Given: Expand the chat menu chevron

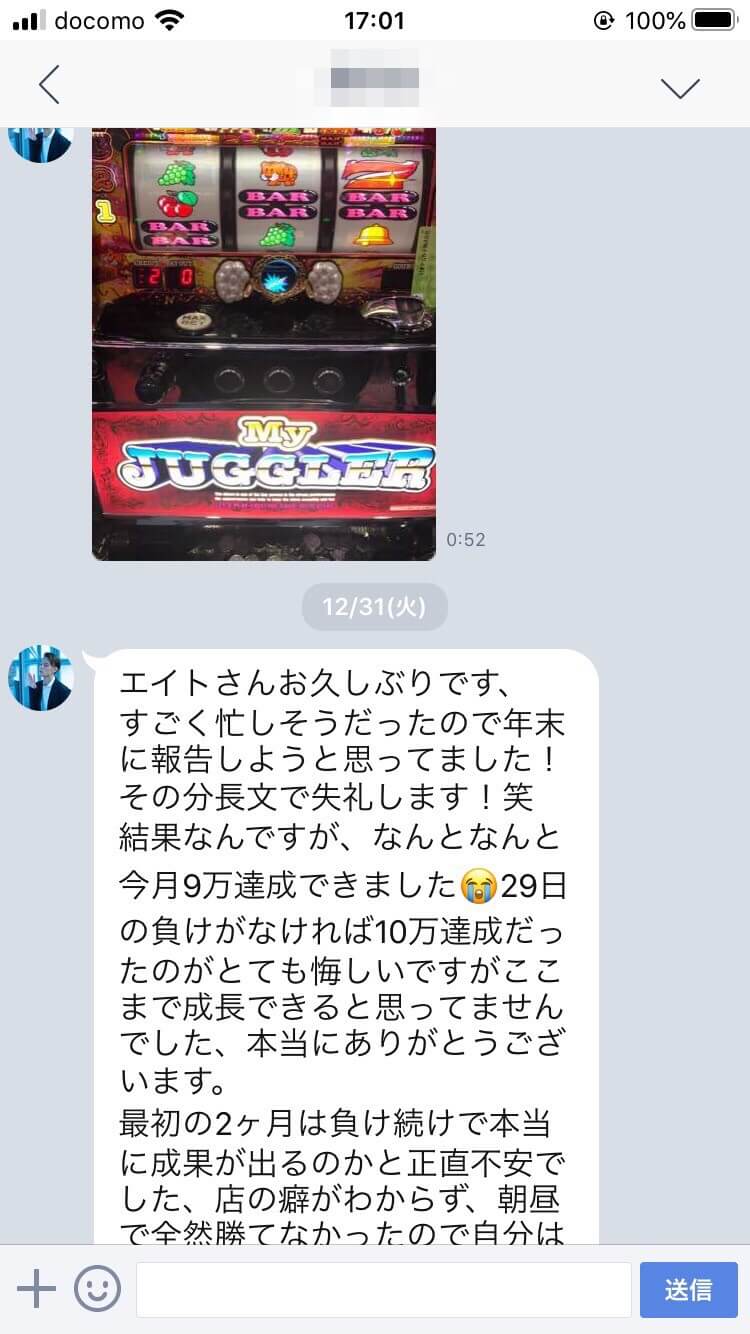Looking at the screenshot, I should (x=680, y=87).
